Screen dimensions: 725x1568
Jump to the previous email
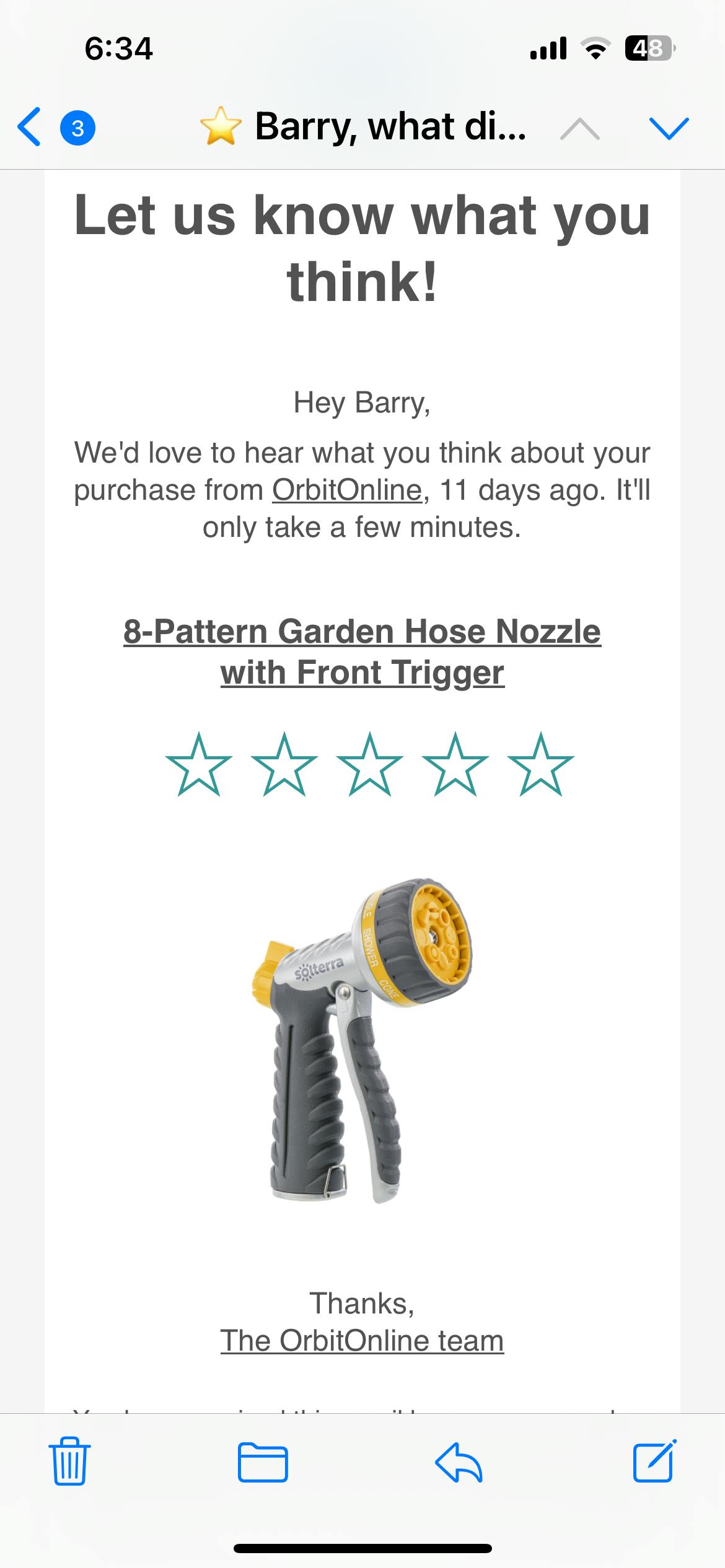click(579, 129)
